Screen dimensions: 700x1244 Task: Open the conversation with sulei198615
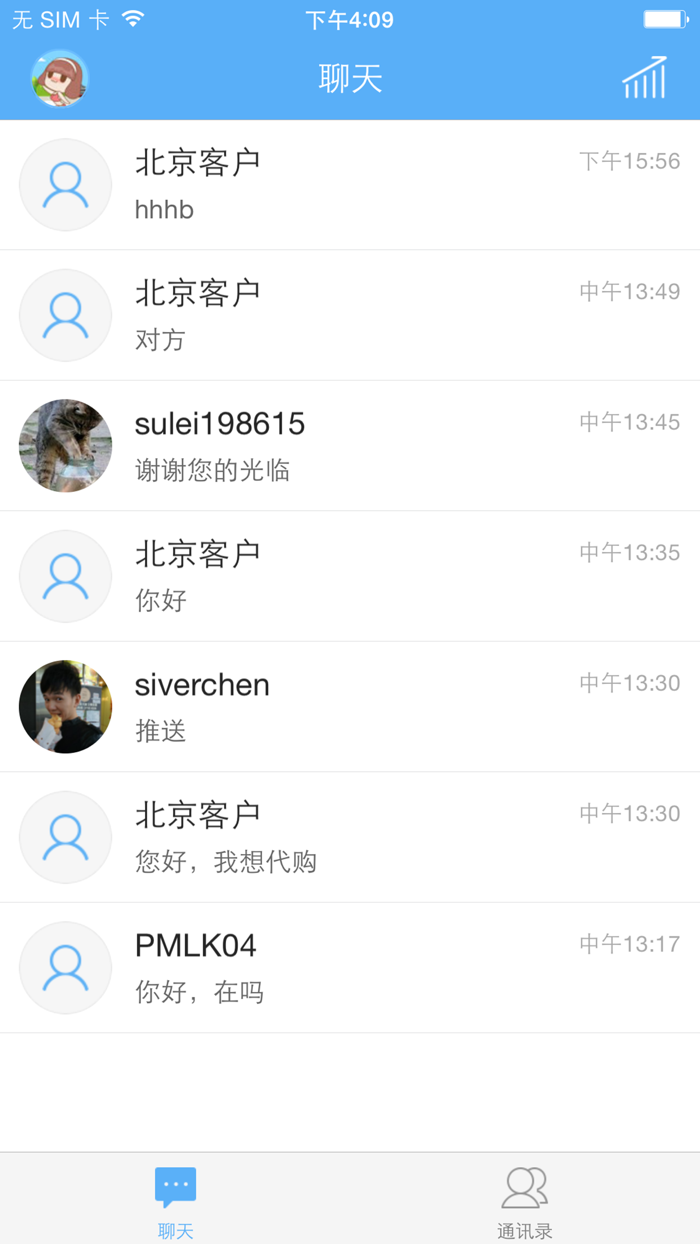coord(350,445)
